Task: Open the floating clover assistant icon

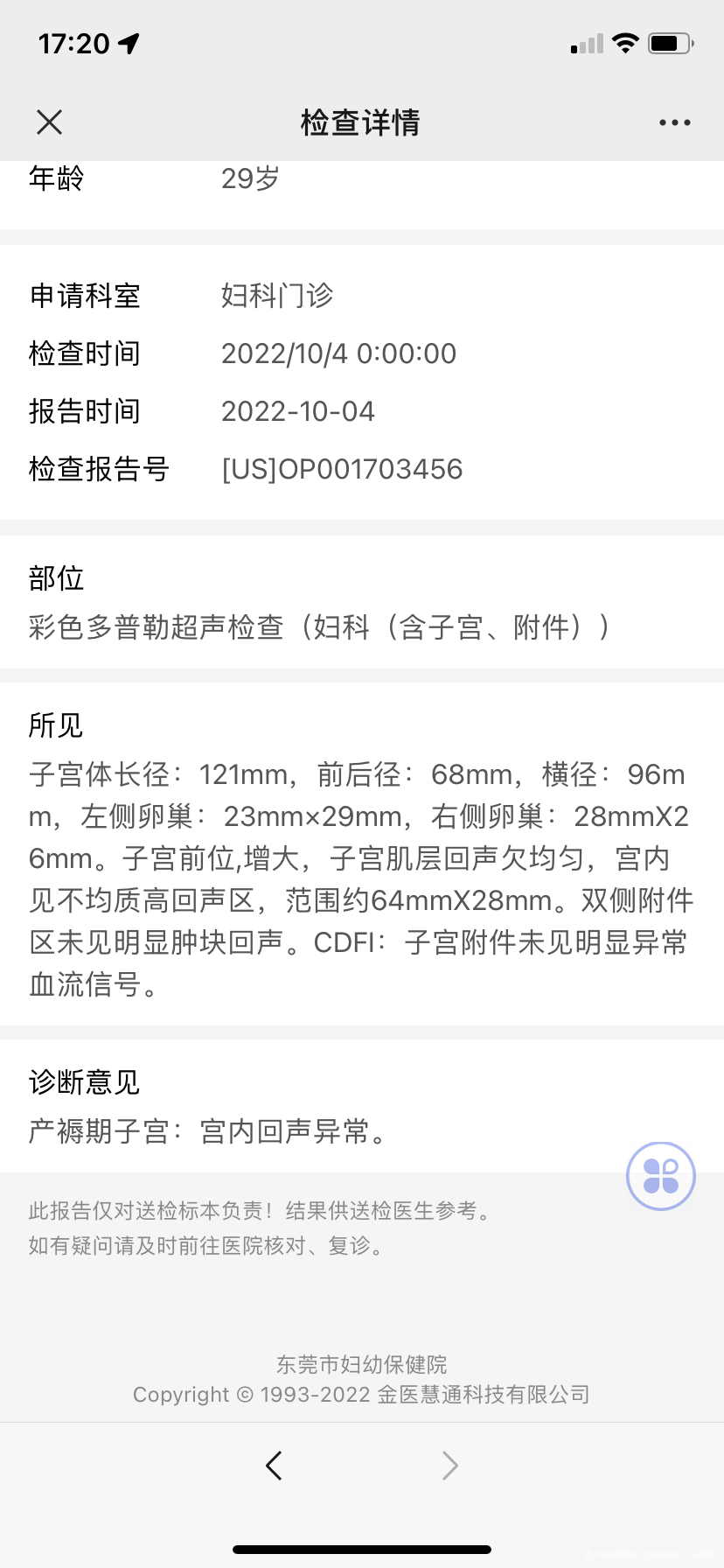Action: click(660, 1176)
